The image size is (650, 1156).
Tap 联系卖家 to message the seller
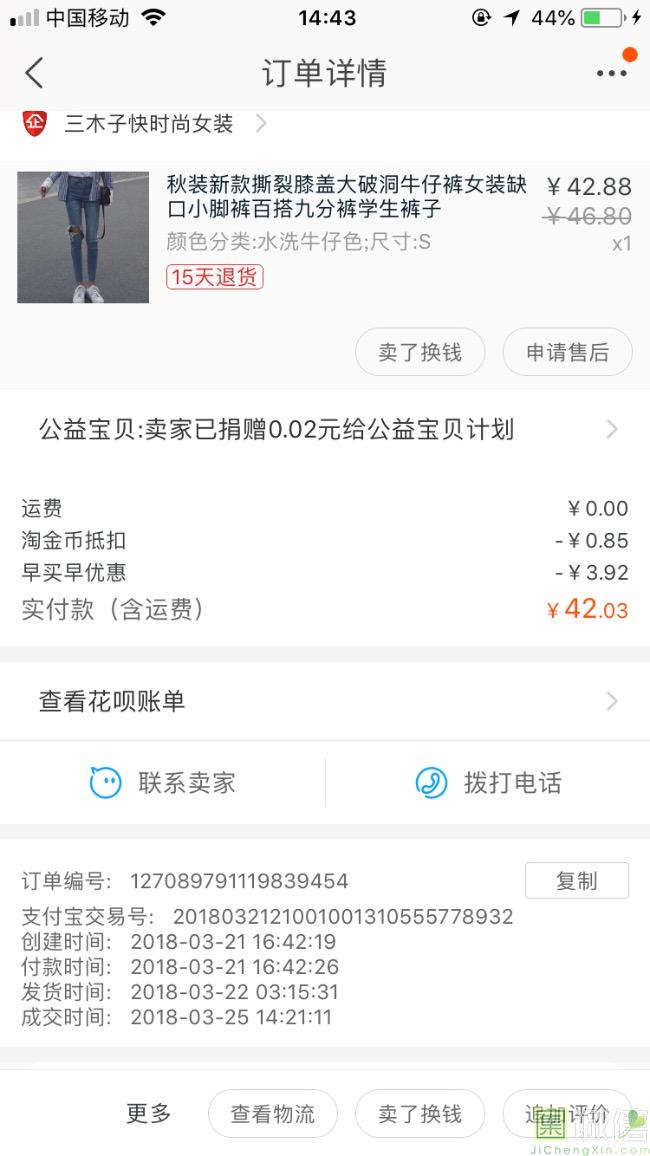(163, 782)
